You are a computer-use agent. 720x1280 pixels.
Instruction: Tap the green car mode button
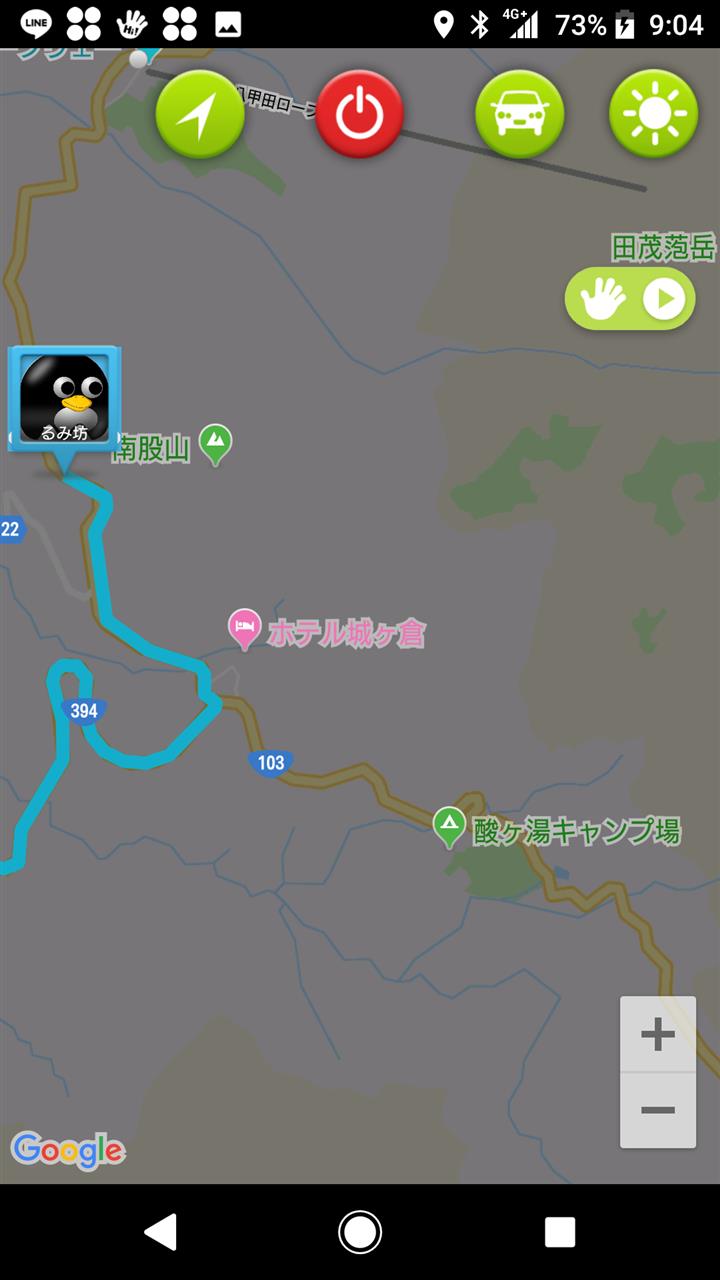click(x=519, y=115)
